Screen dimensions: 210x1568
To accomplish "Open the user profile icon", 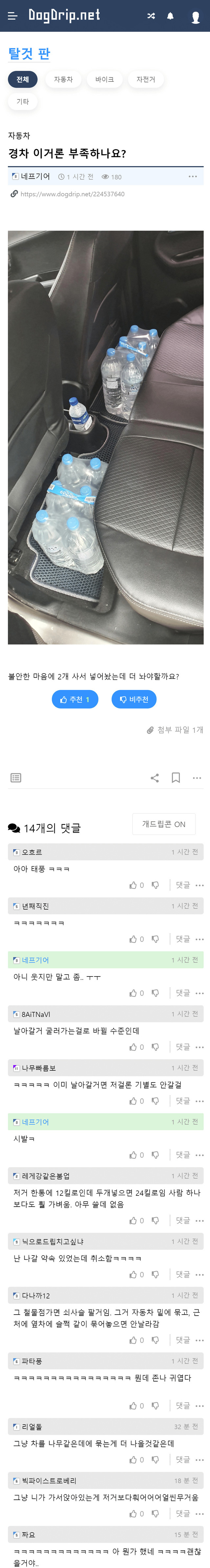I will 195,17.
